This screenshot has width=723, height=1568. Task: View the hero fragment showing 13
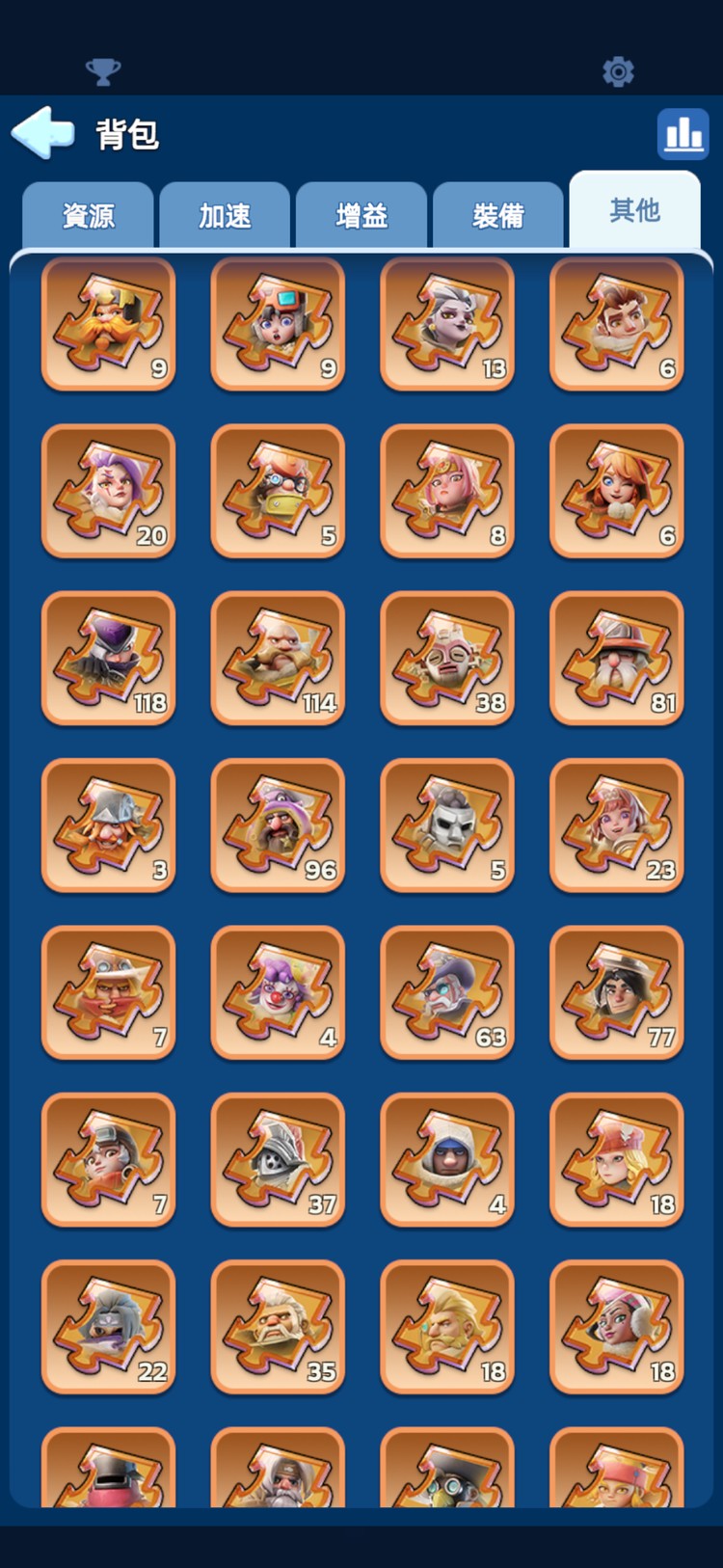click(x=447, y=324)
